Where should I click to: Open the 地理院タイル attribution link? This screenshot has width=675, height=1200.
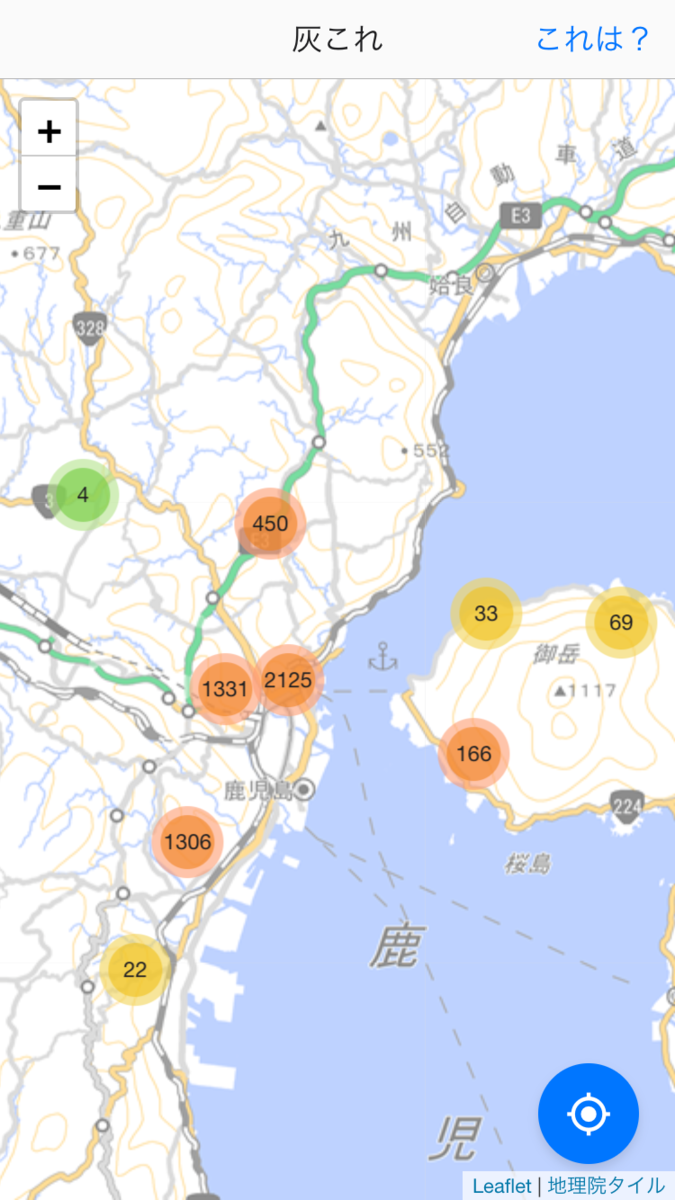606,1186
